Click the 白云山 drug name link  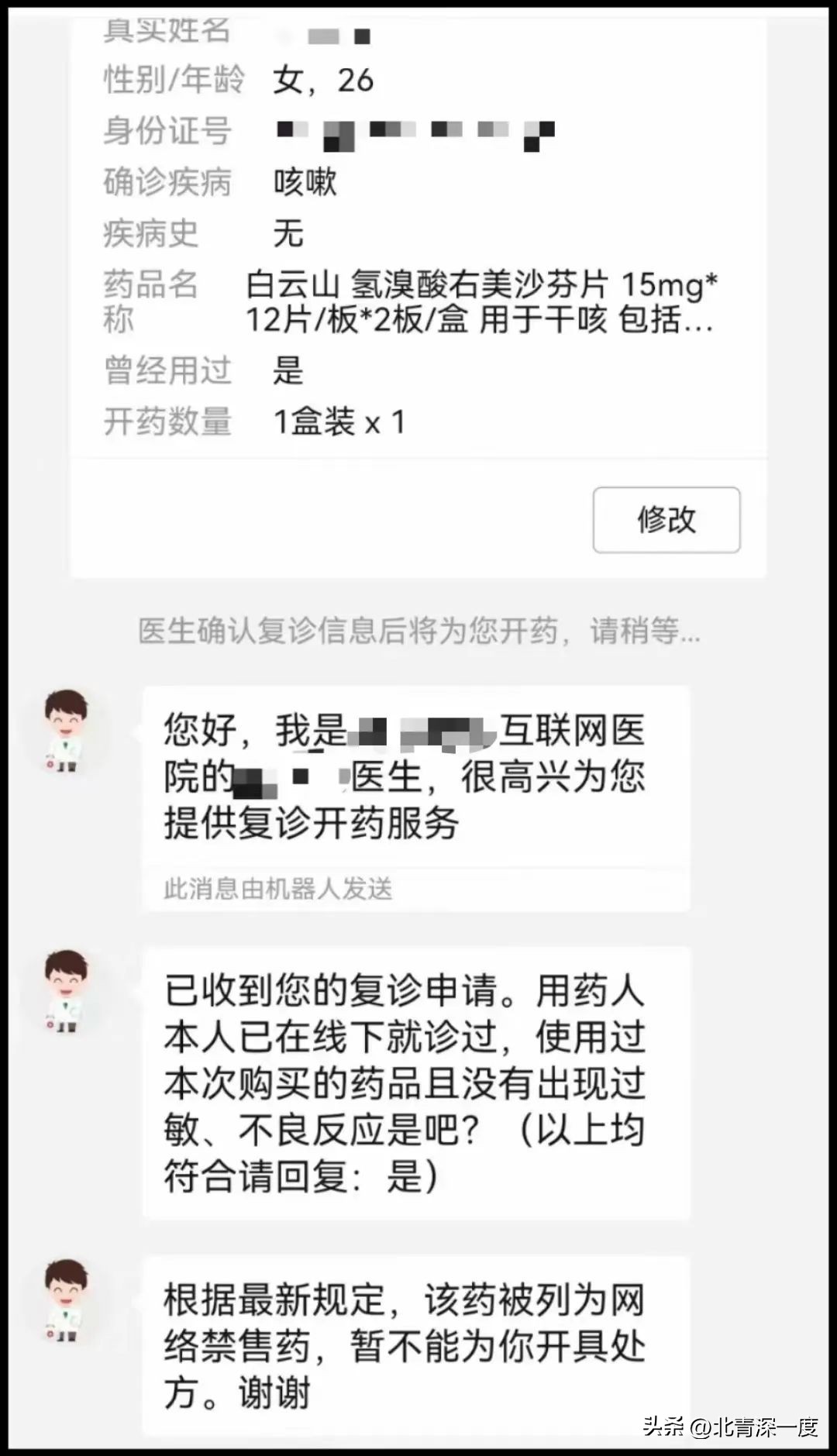click(x=294, y=285)
